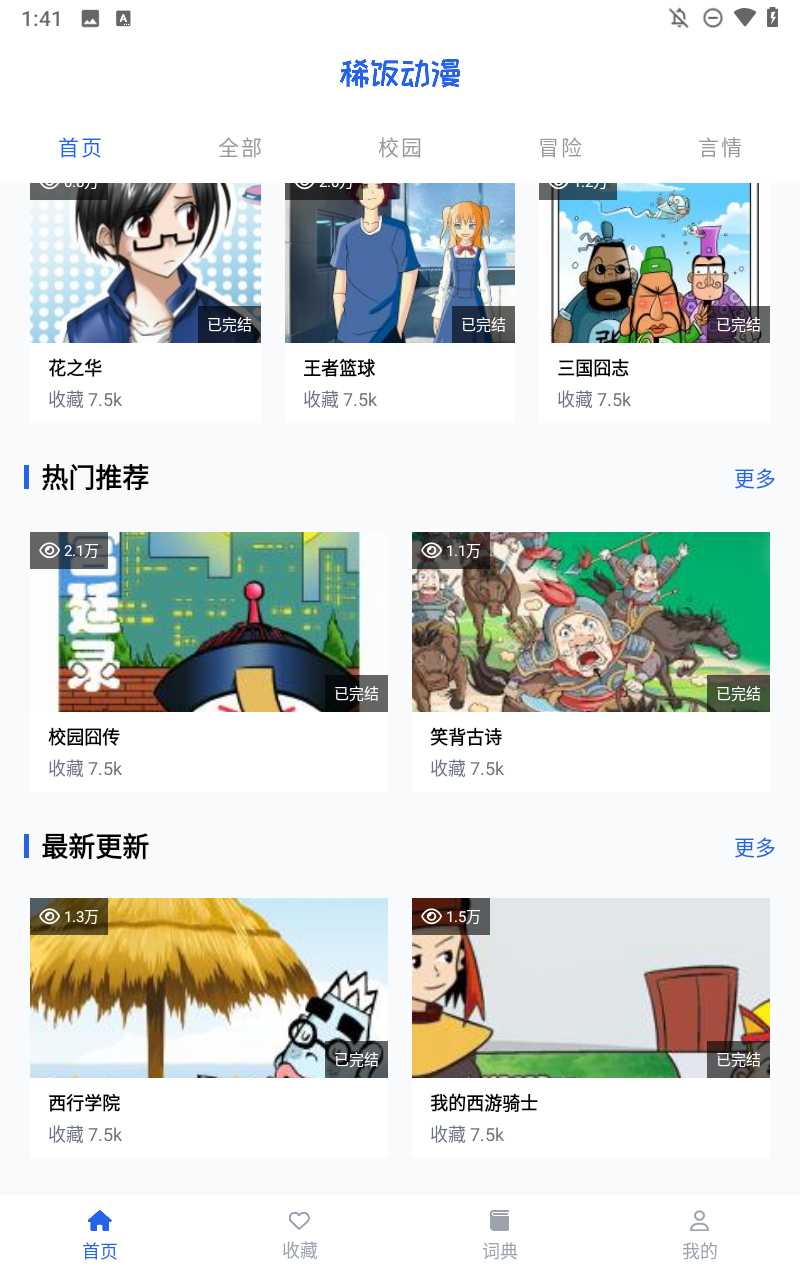Go to the 收藏 favorites tab
This screenshot has width=800, height=1280.
tap(300, 1235)
